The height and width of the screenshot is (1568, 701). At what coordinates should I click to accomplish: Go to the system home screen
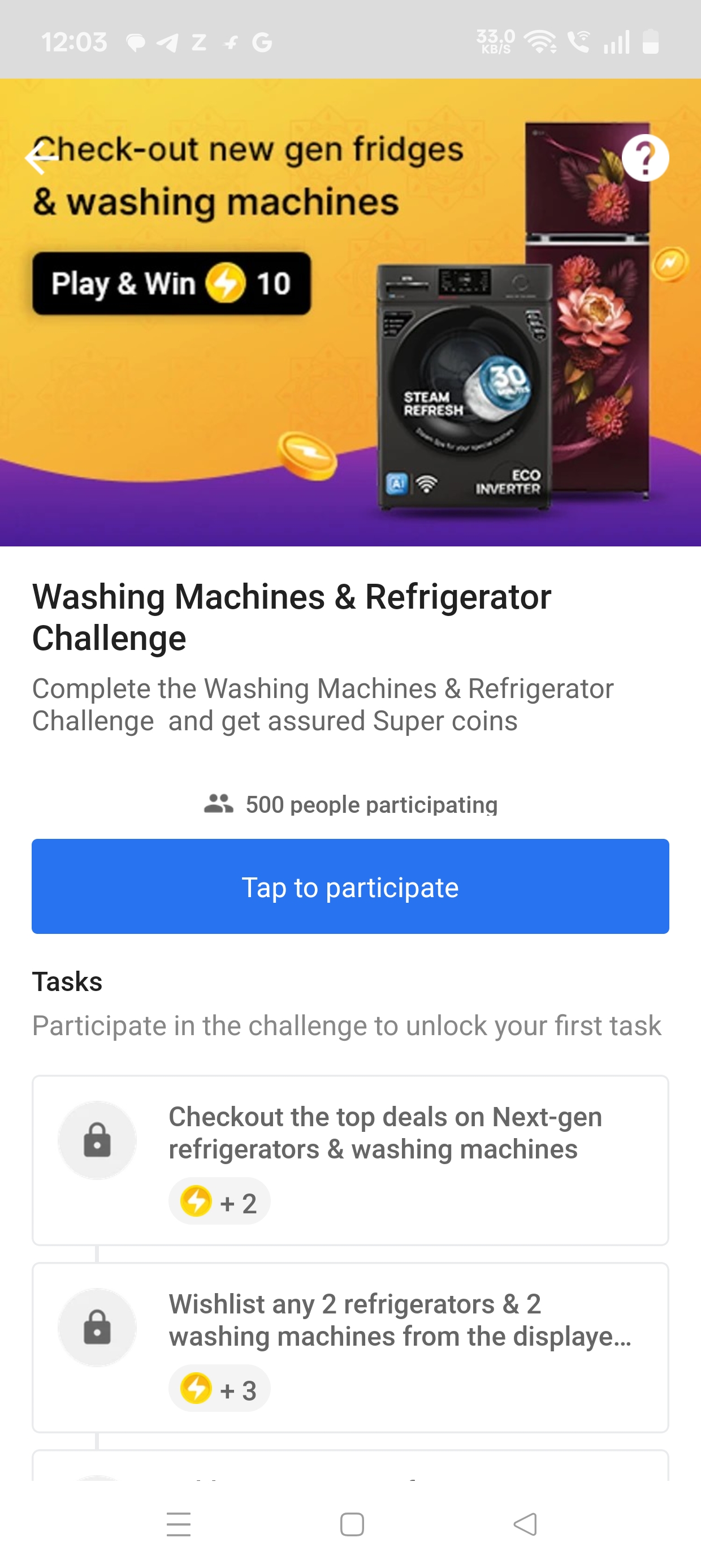point(352,1524)
